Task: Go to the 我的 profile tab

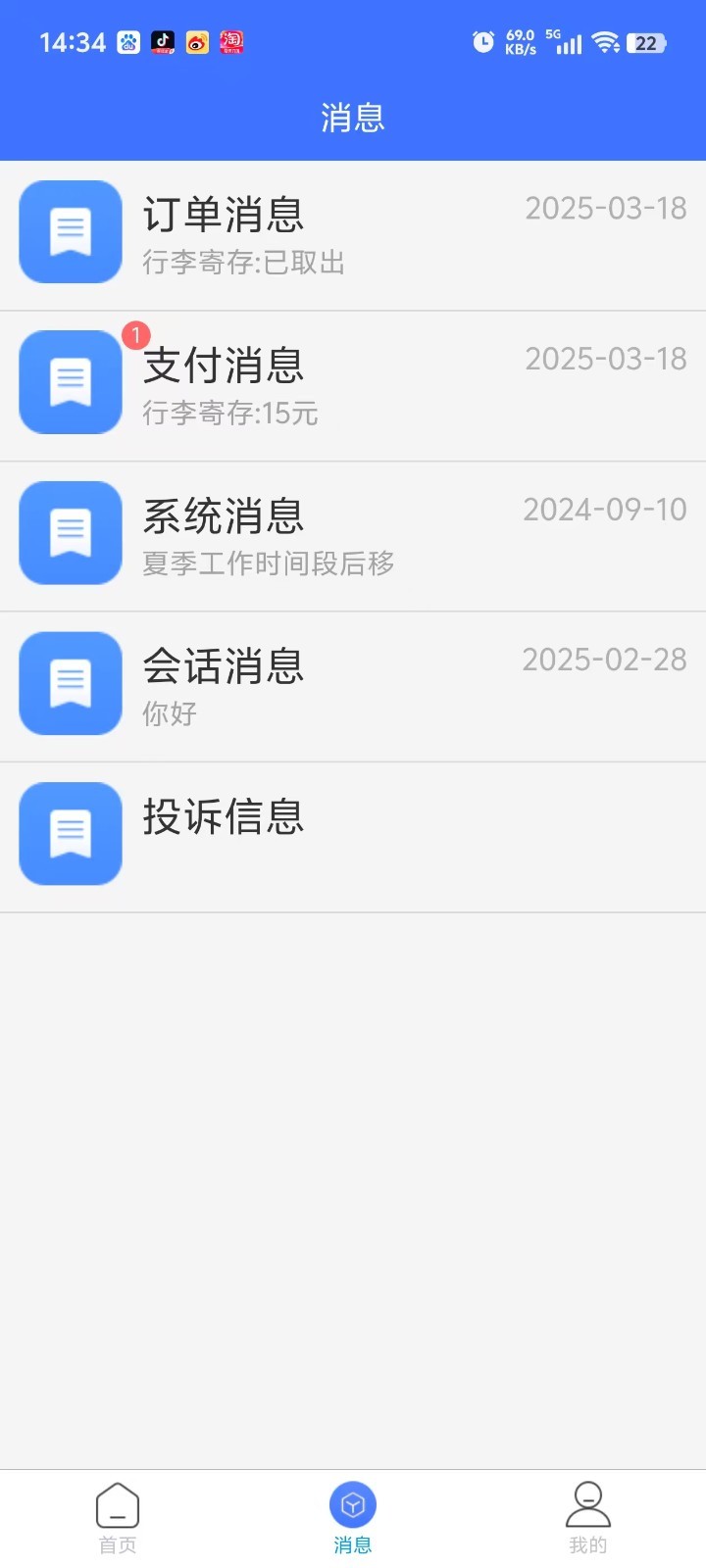Action: pyautogui.click(x=588, y=1517)
